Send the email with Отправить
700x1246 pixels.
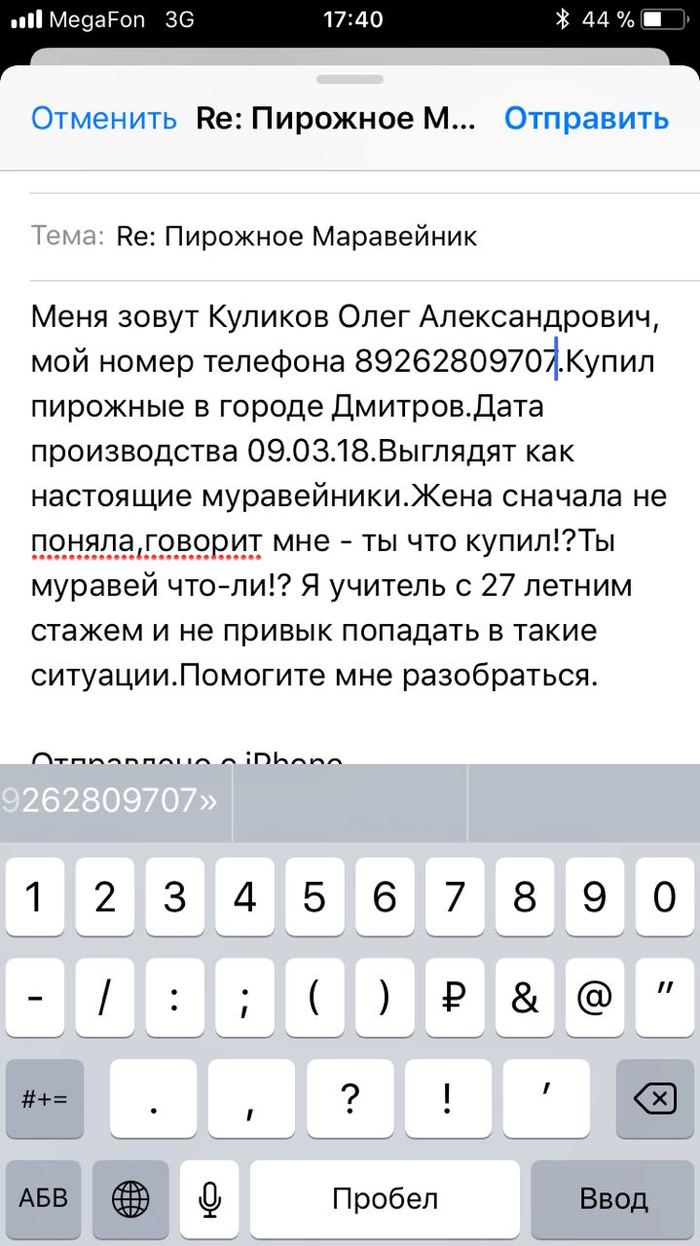pyautogui.click(x=586, y=119)
